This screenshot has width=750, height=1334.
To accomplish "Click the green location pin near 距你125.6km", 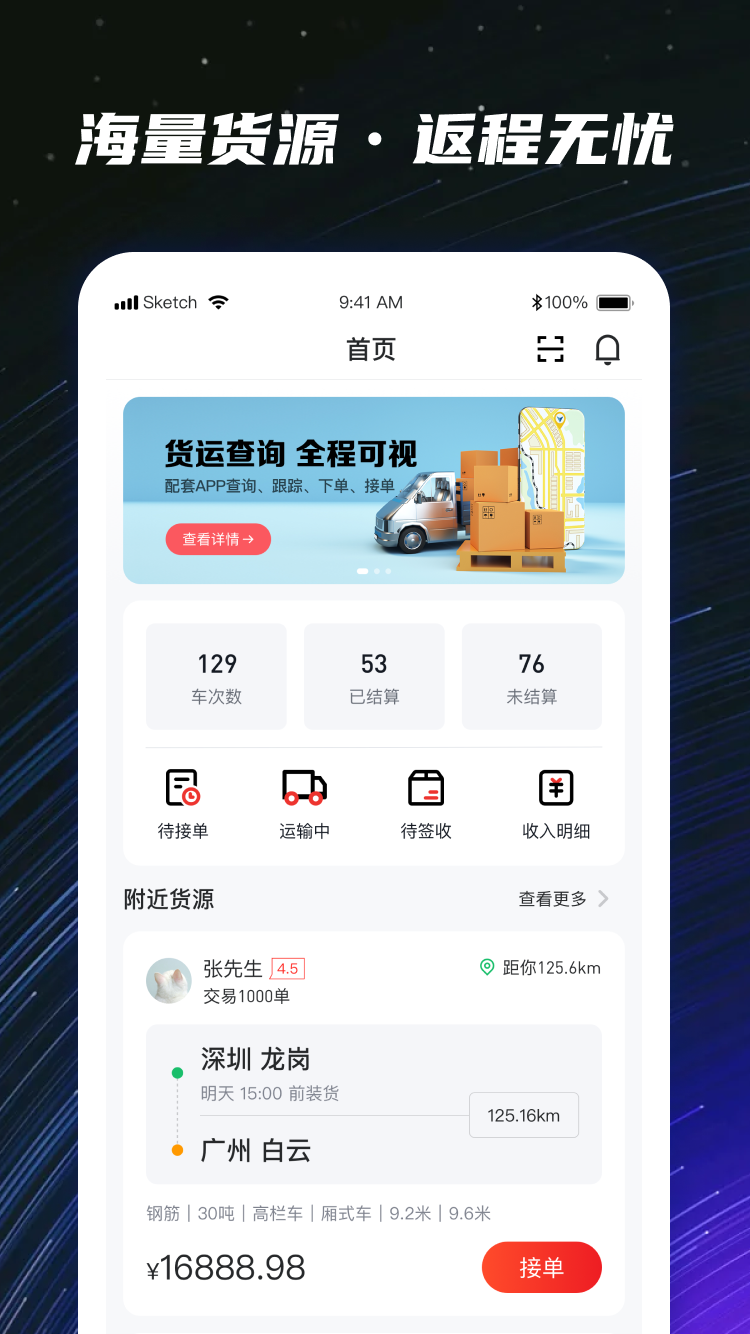I will tap(487, 967).
